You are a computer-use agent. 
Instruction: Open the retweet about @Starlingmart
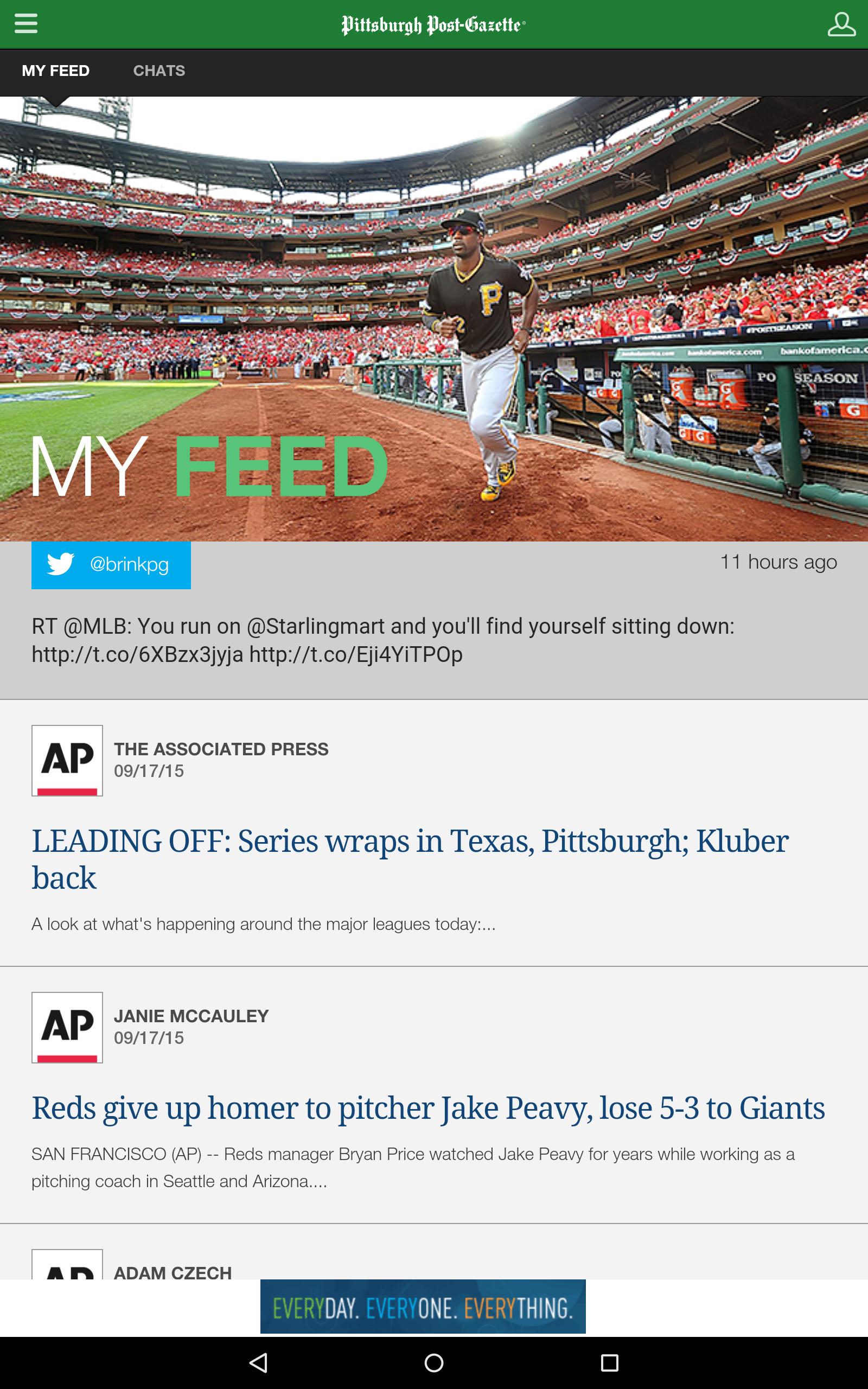coord(383,640)
